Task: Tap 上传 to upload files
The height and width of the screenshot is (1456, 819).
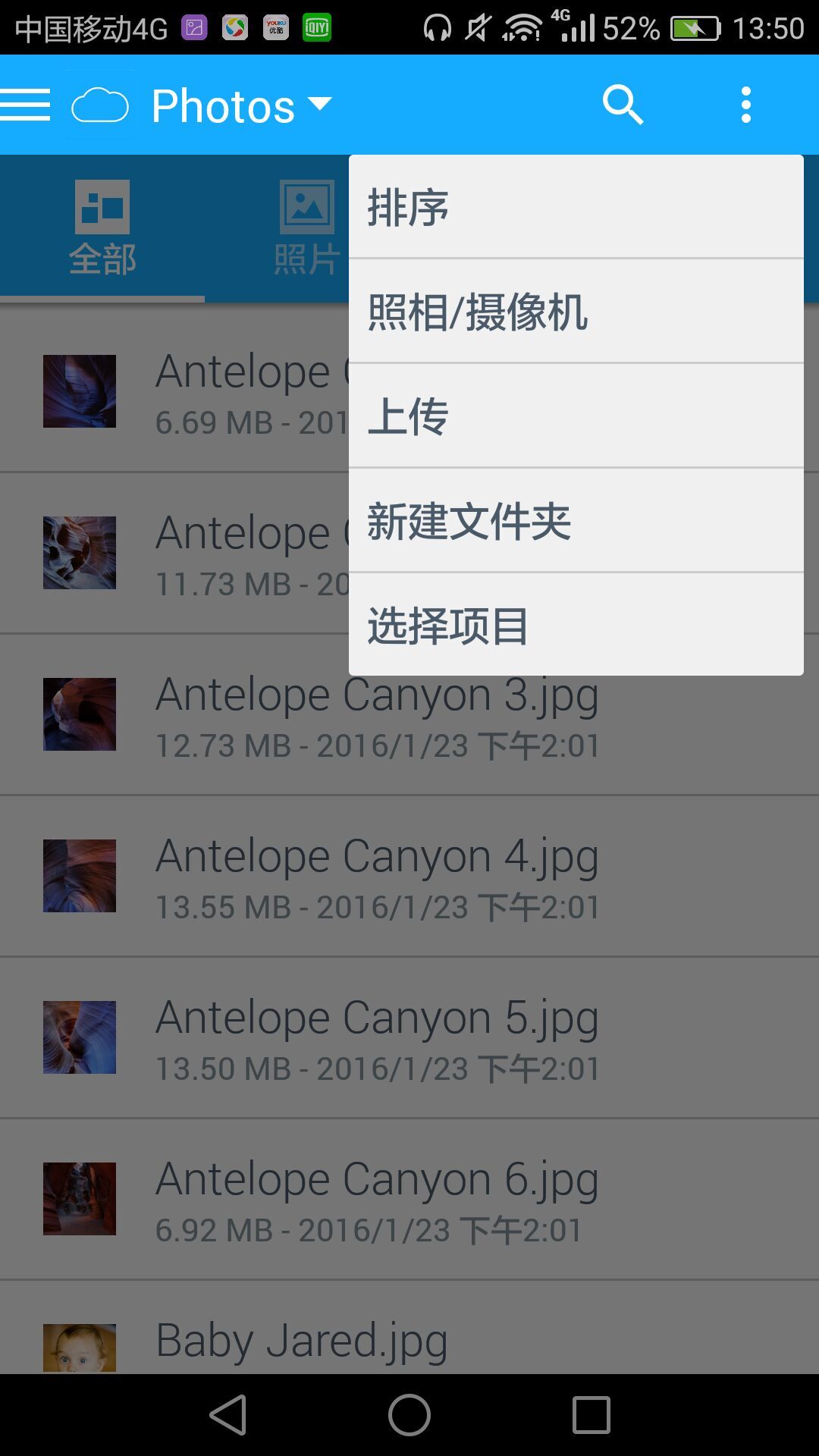Action: (x=575, y=416)
